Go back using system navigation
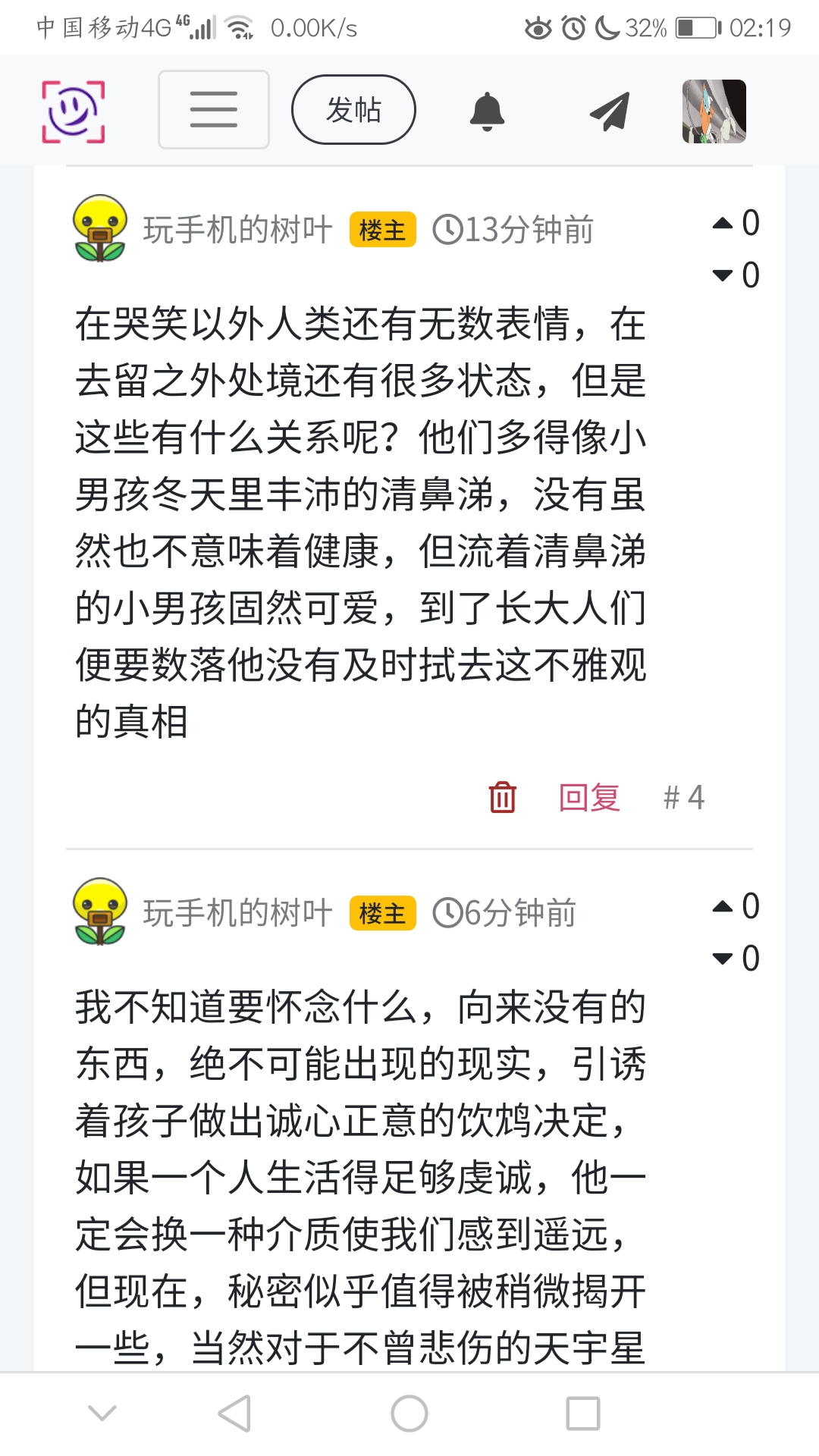Viewport: 819px width, 1456px height. pos(234,1414)
